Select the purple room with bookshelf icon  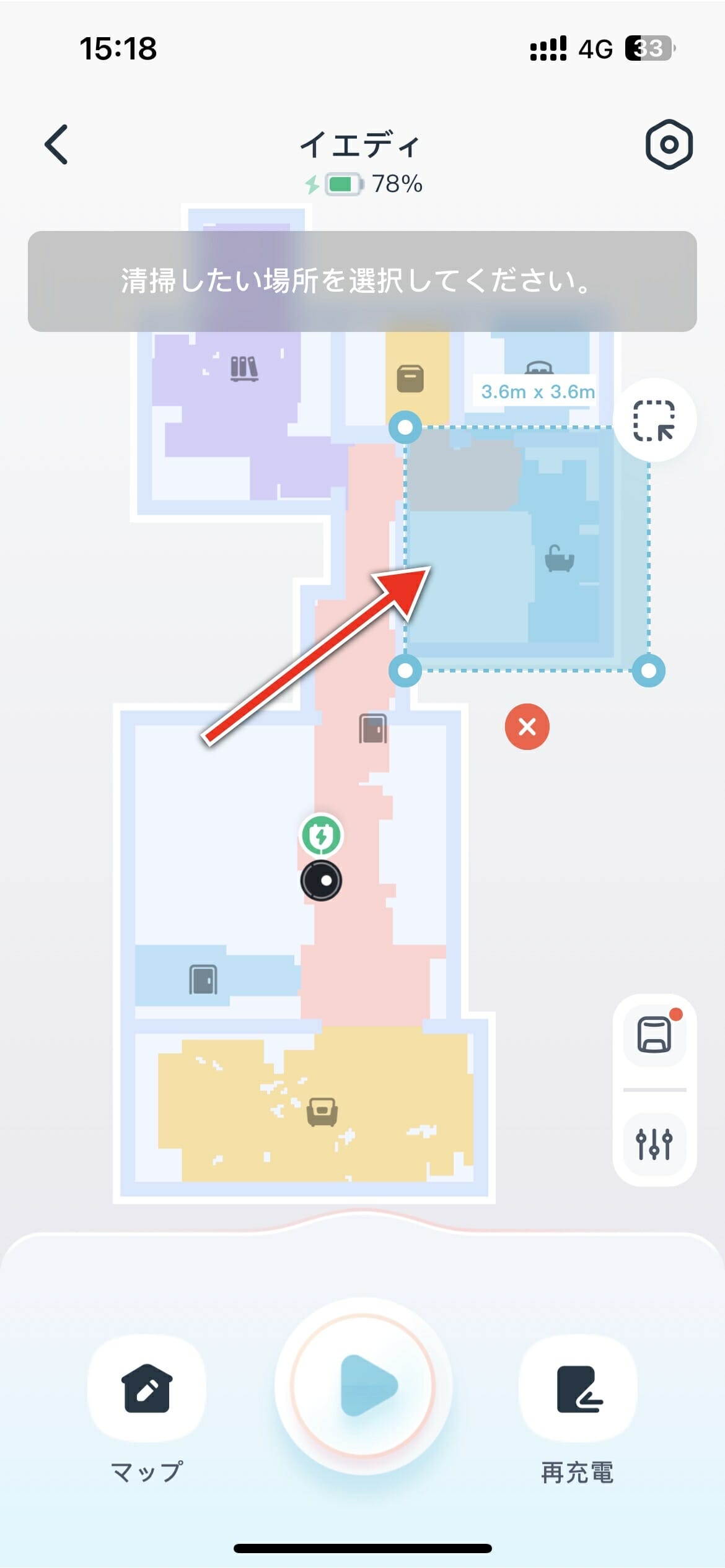pos(244,369)
